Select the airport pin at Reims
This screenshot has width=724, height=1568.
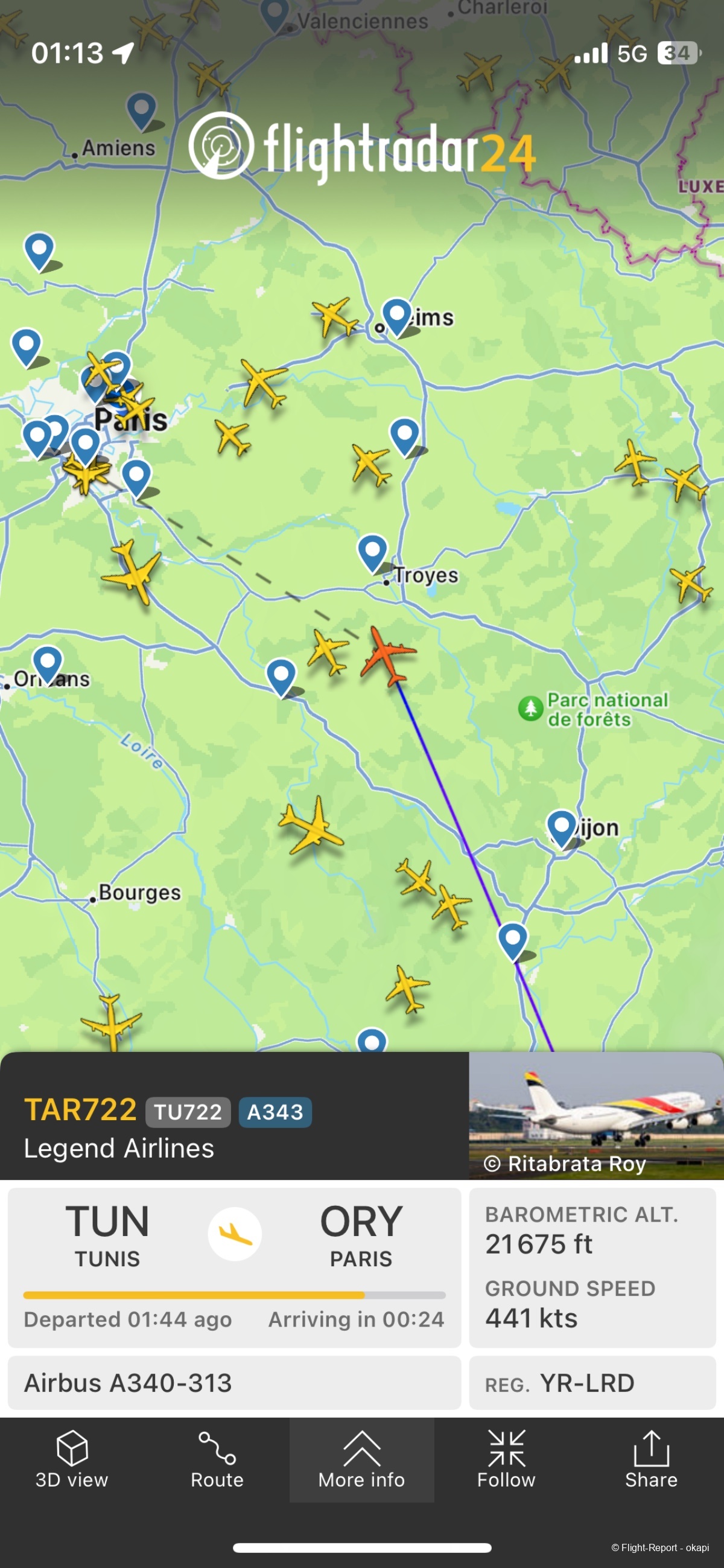[396, 314]
